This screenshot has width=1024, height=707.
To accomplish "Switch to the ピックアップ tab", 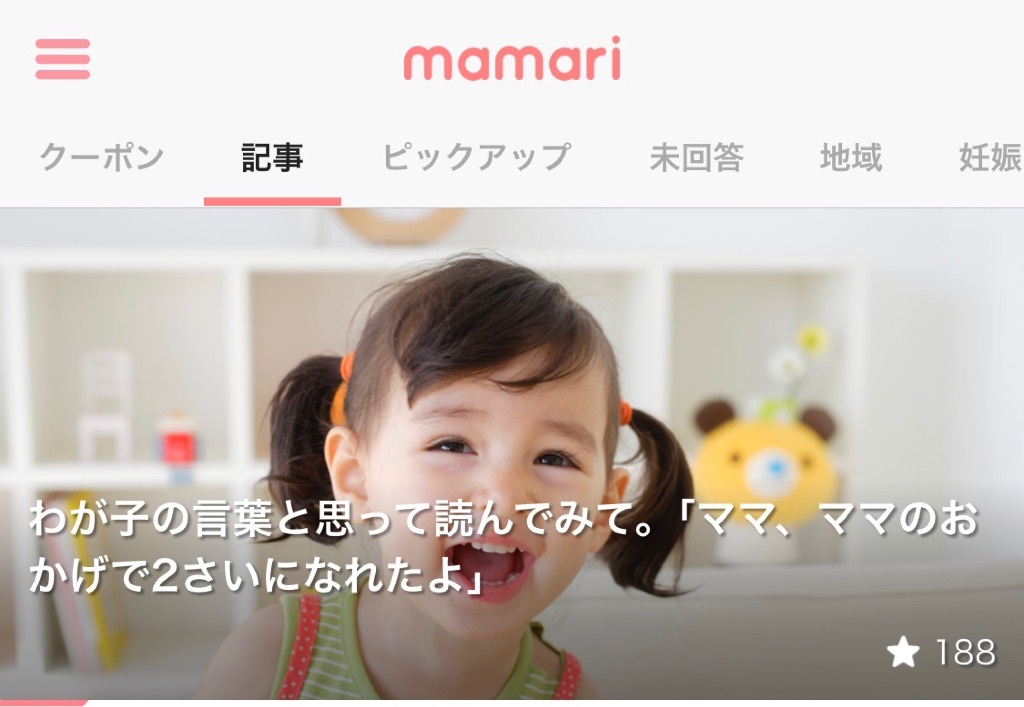I will tap(476, 158).
